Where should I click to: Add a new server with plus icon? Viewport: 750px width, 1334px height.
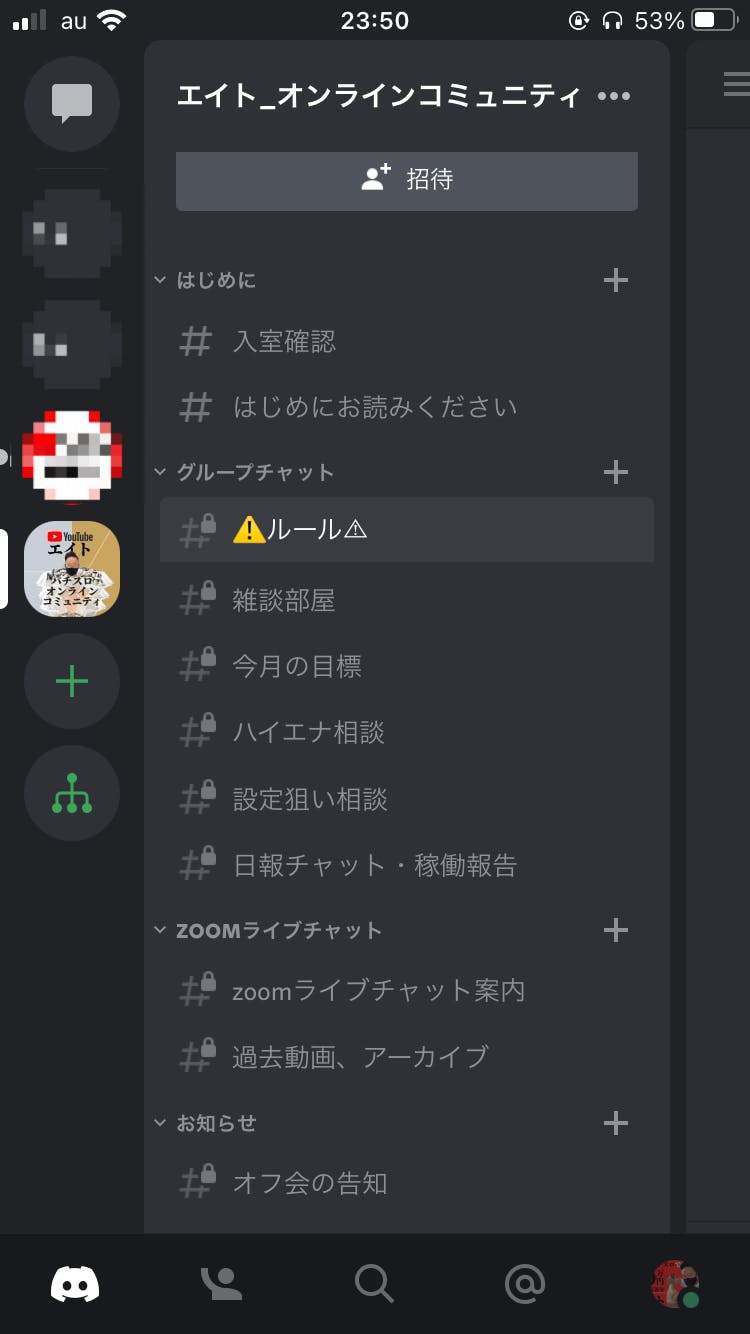(x=72, y=682)
